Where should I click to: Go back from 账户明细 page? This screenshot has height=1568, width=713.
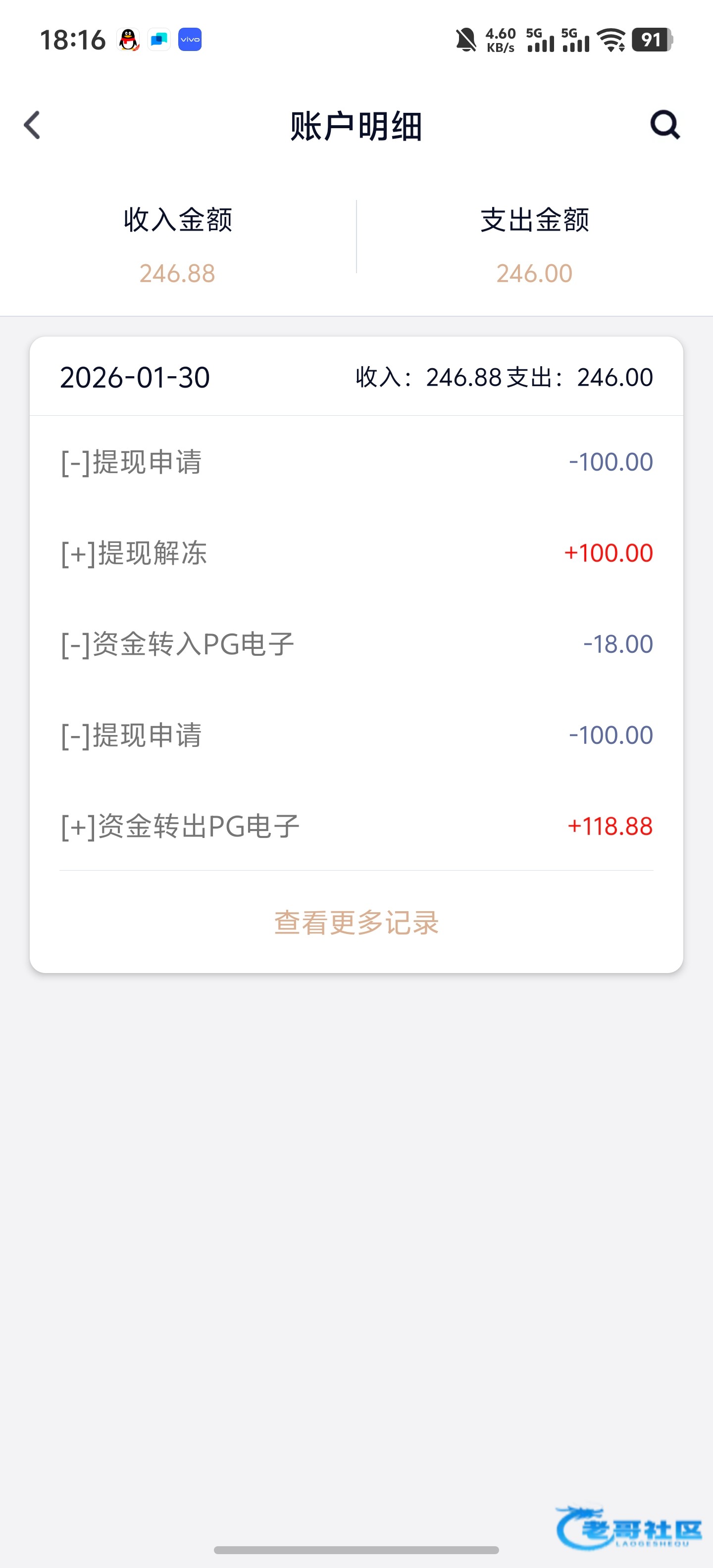[32, 125]
